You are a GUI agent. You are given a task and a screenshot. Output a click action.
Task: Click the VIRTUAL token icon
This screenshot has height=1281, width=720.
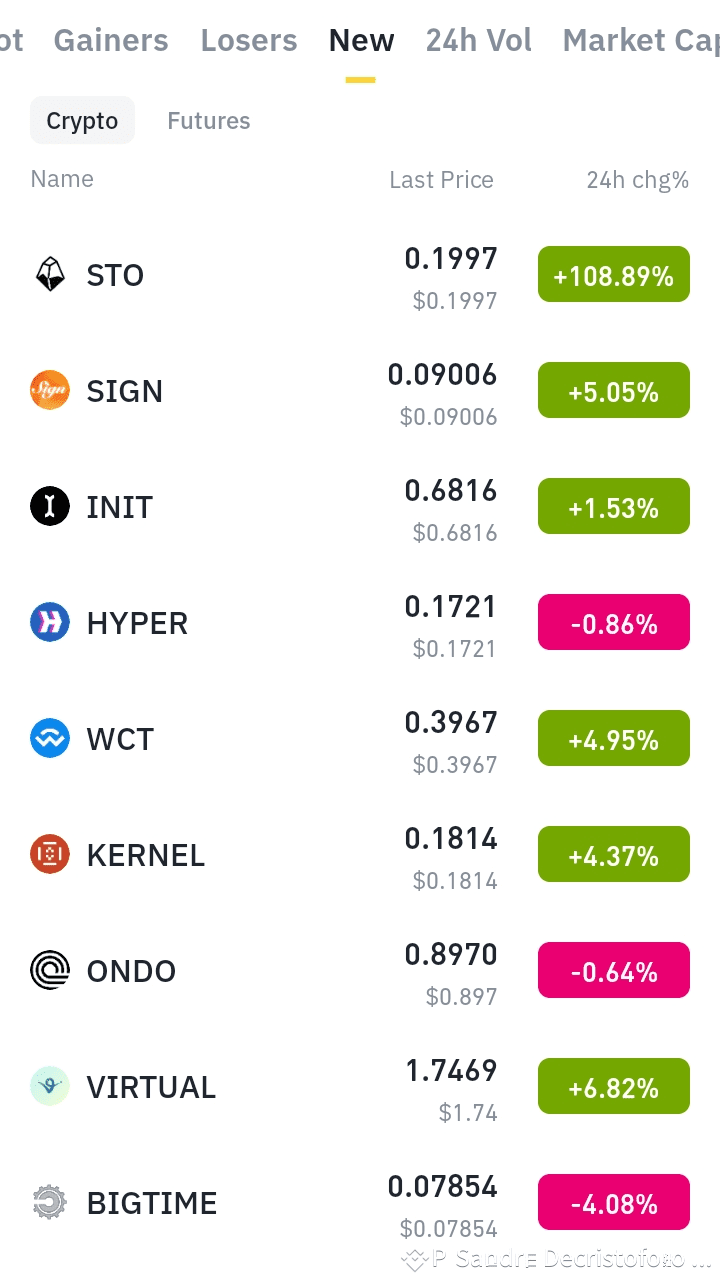(49, 1085)
